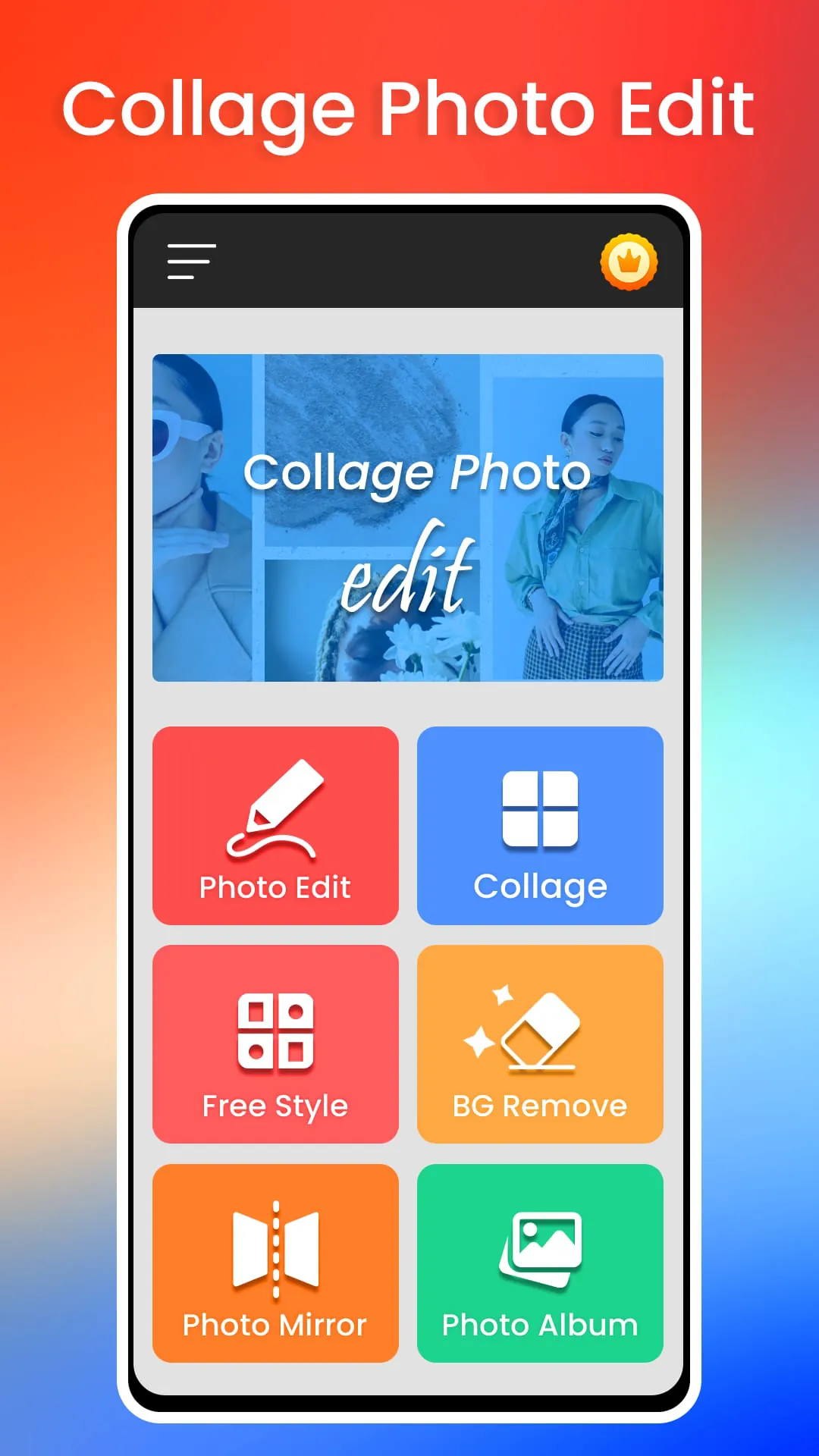Image resolution: width=819 pixels, height=1456 pixels.
Task: Tap the Collage Photo Edit banner
Action: click(408, 516)
